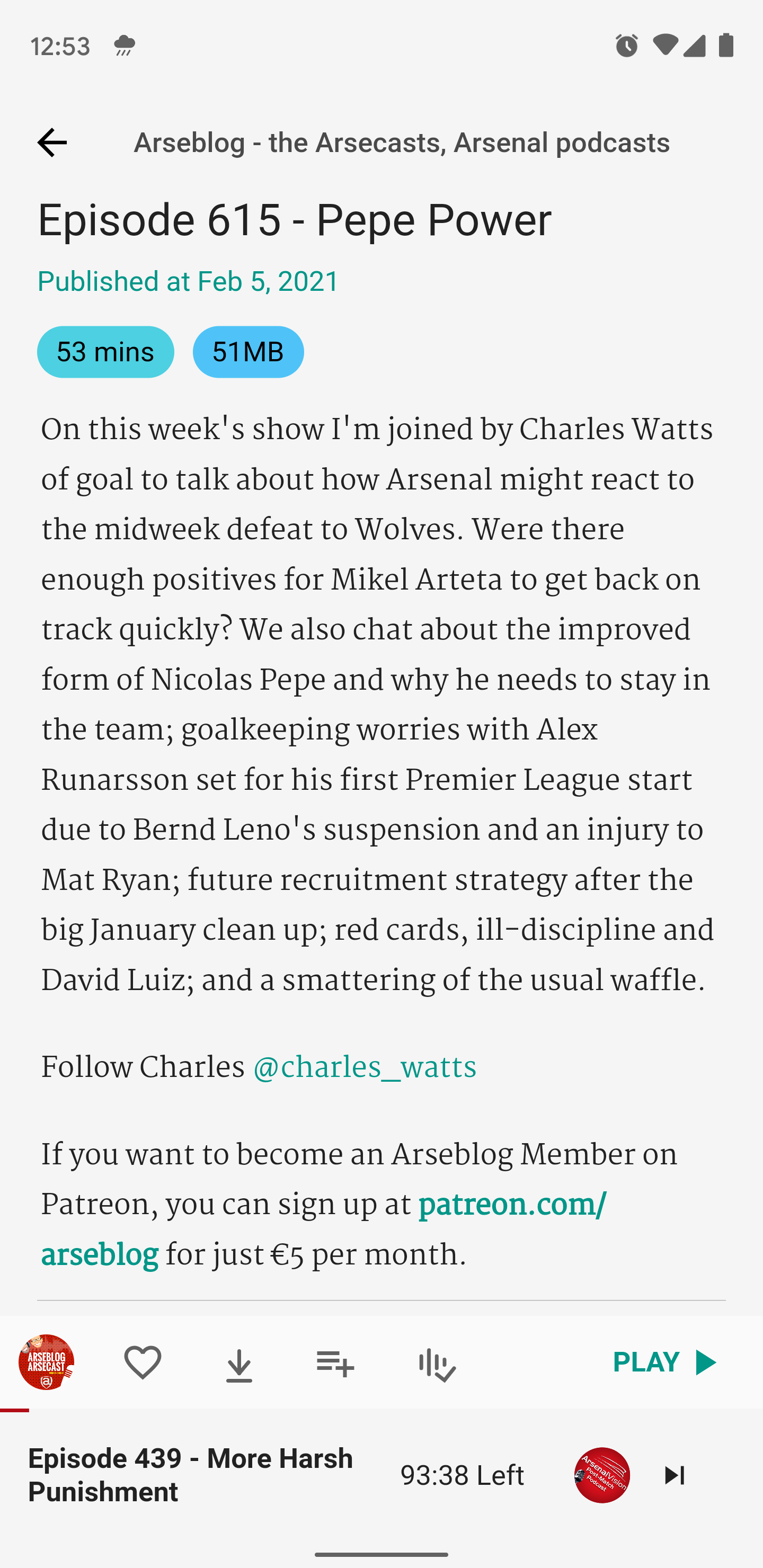763x1568 pixels.
Task: Open mini player for Episode 439
Action: point(276,1475)
